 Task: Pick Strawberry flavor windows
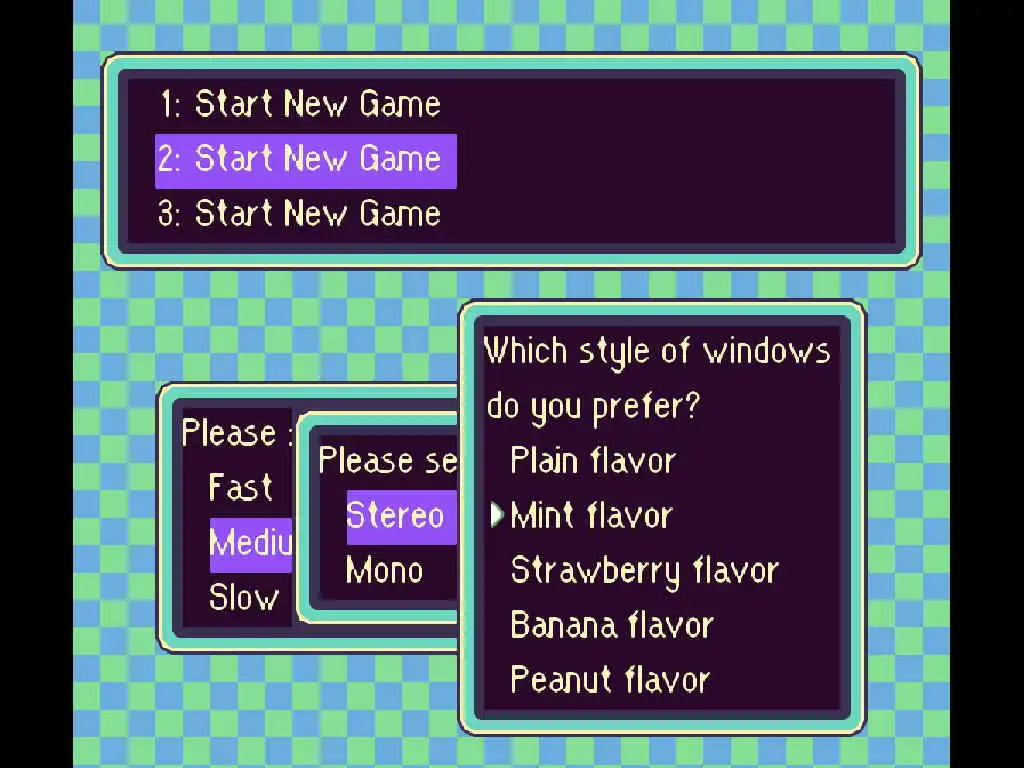(x=644, y=572)
